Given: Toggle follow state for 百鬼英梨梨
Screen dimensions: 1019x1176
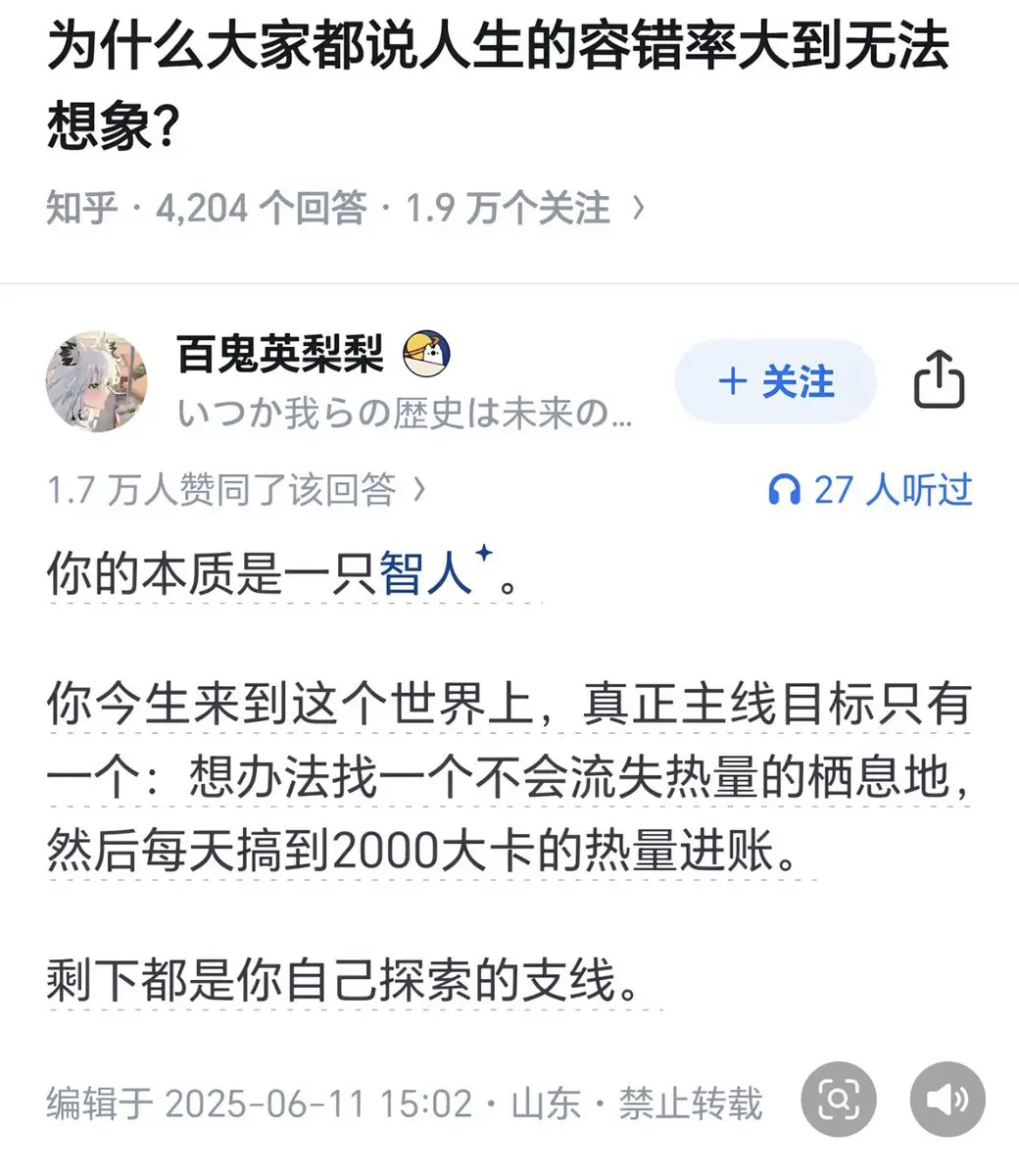Looking at the screenshot, I should [776, 382].
